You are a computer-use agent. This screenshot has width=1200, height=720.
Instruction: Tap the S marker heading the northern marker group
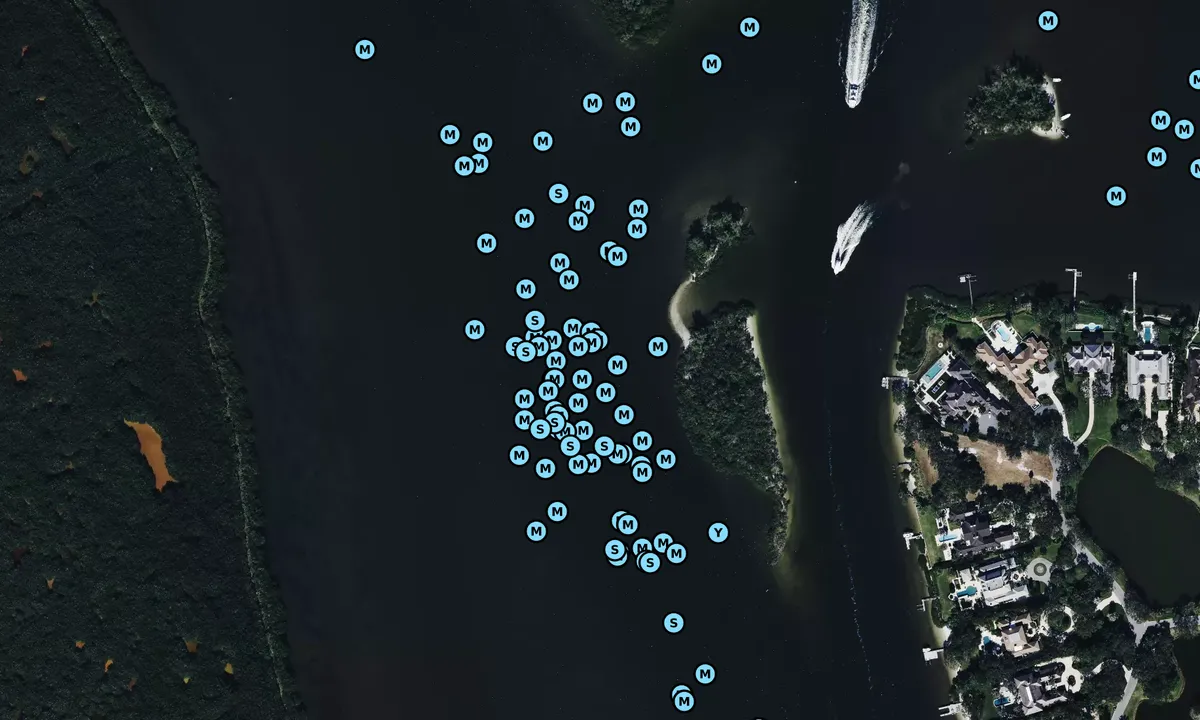558,193
